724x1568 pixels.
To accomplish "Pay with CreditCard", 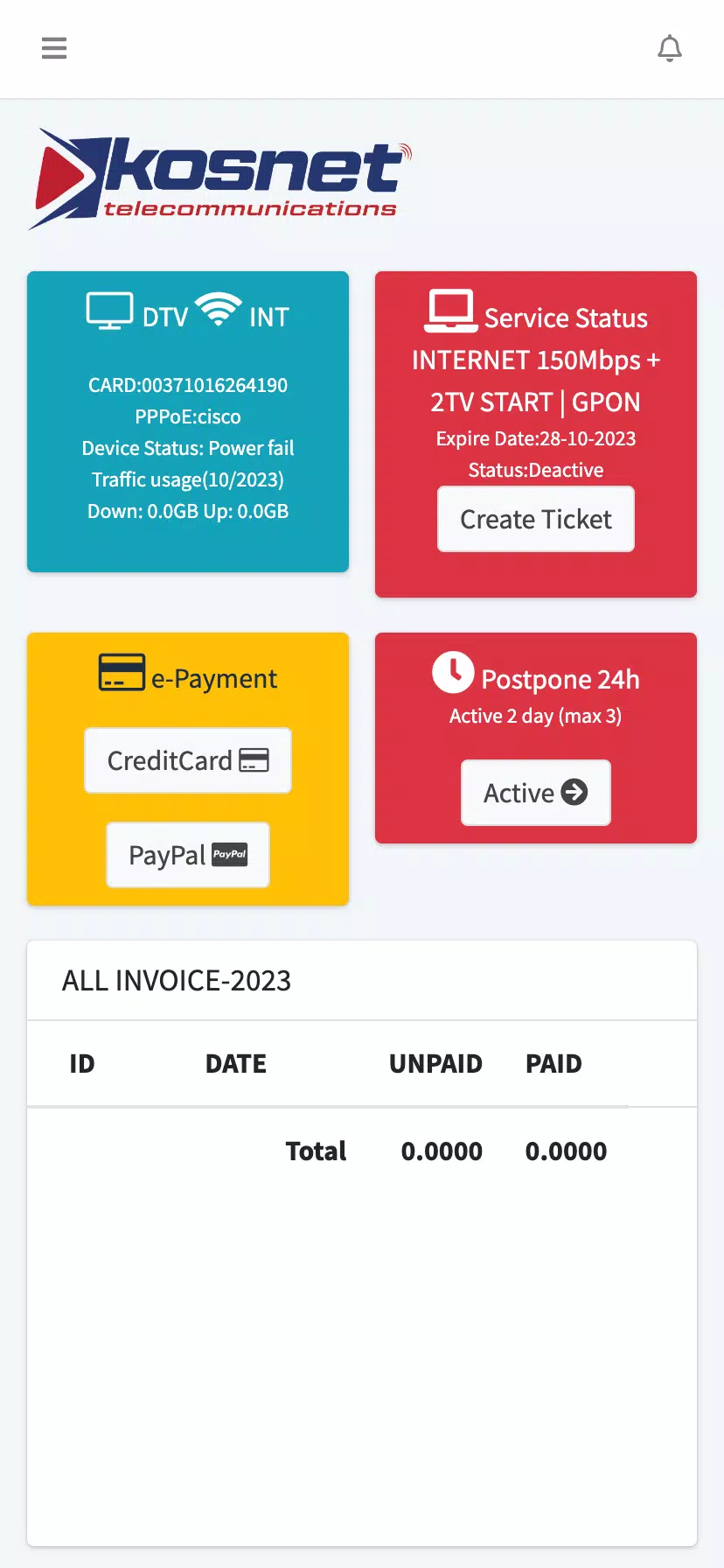I will [188, 760].
